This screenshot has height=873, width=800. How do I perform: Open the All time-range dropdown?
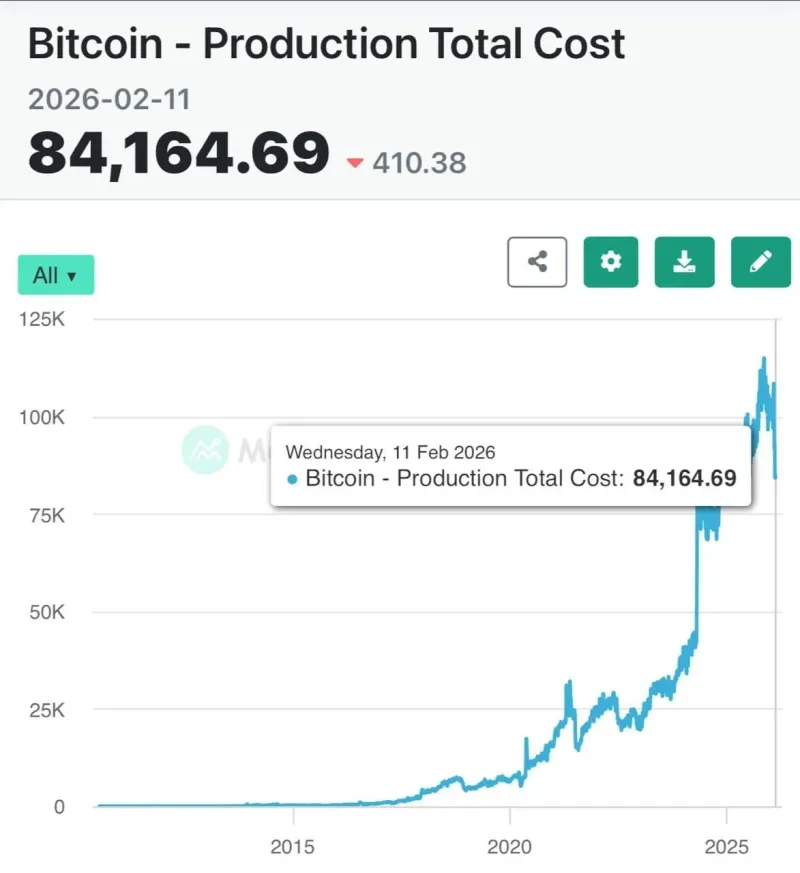coord(55,275)
